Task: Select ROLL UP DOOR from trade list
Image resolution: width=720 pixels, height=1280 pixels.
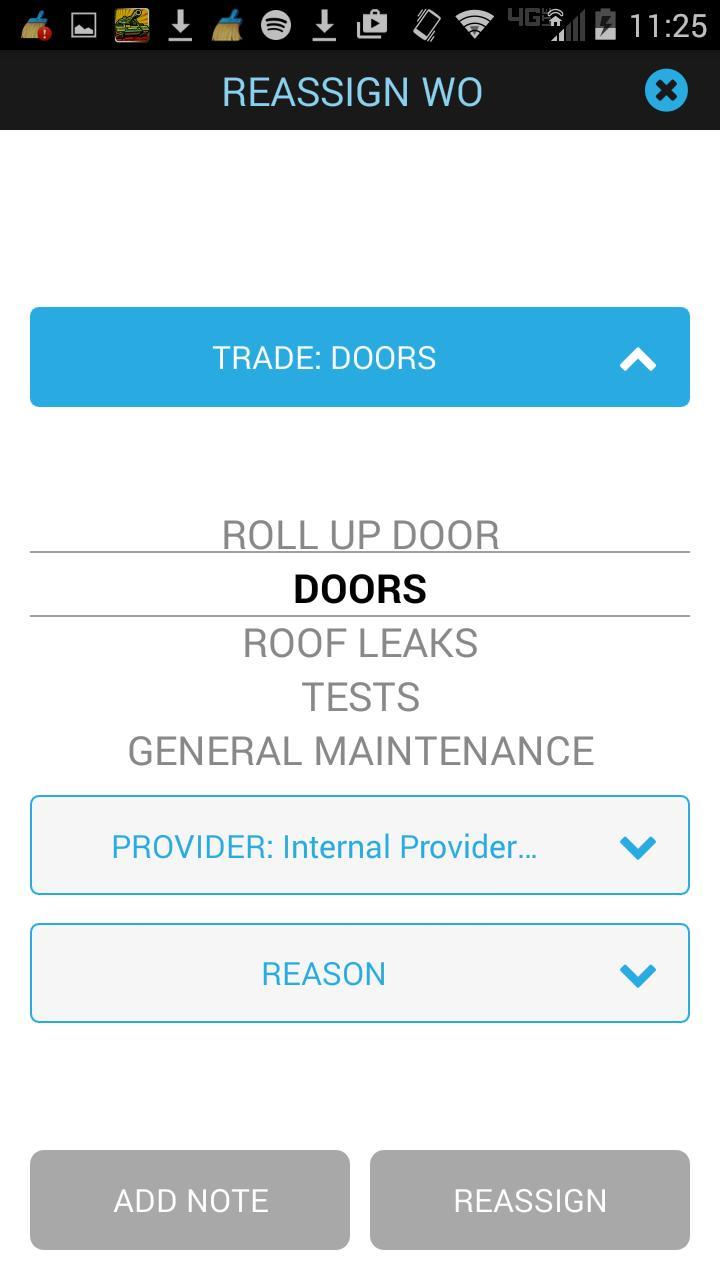Action: [x=360, y=535]
